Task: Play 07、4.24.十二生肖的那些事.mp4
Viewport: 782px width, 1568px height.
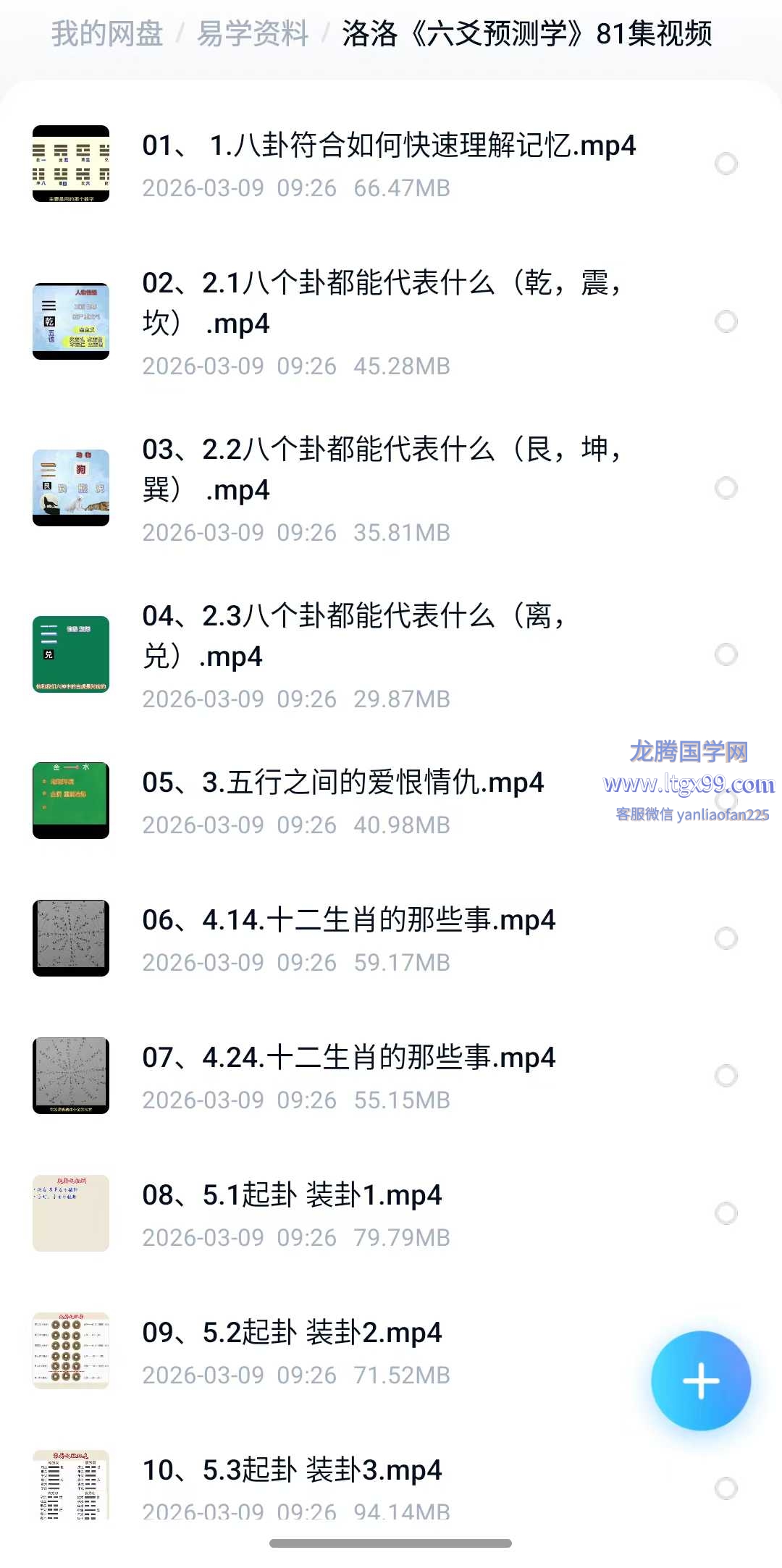Action: coord(348,1058)
